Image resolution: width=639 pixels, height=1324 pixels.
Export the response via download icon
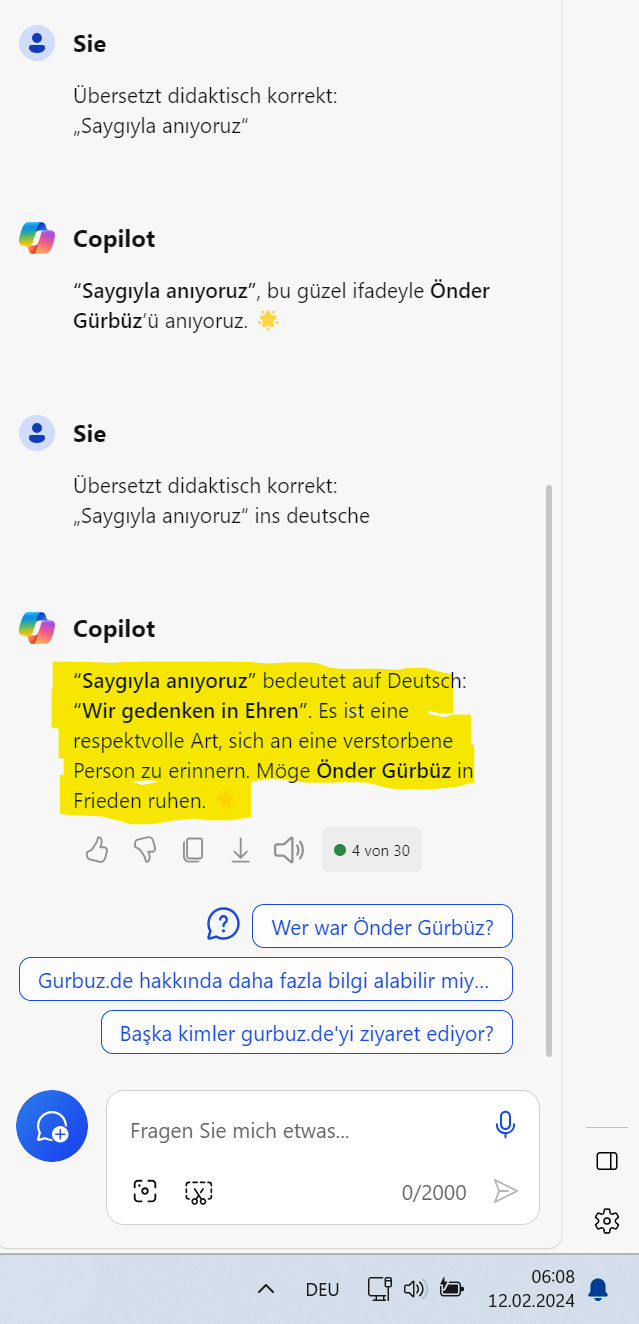240,850
